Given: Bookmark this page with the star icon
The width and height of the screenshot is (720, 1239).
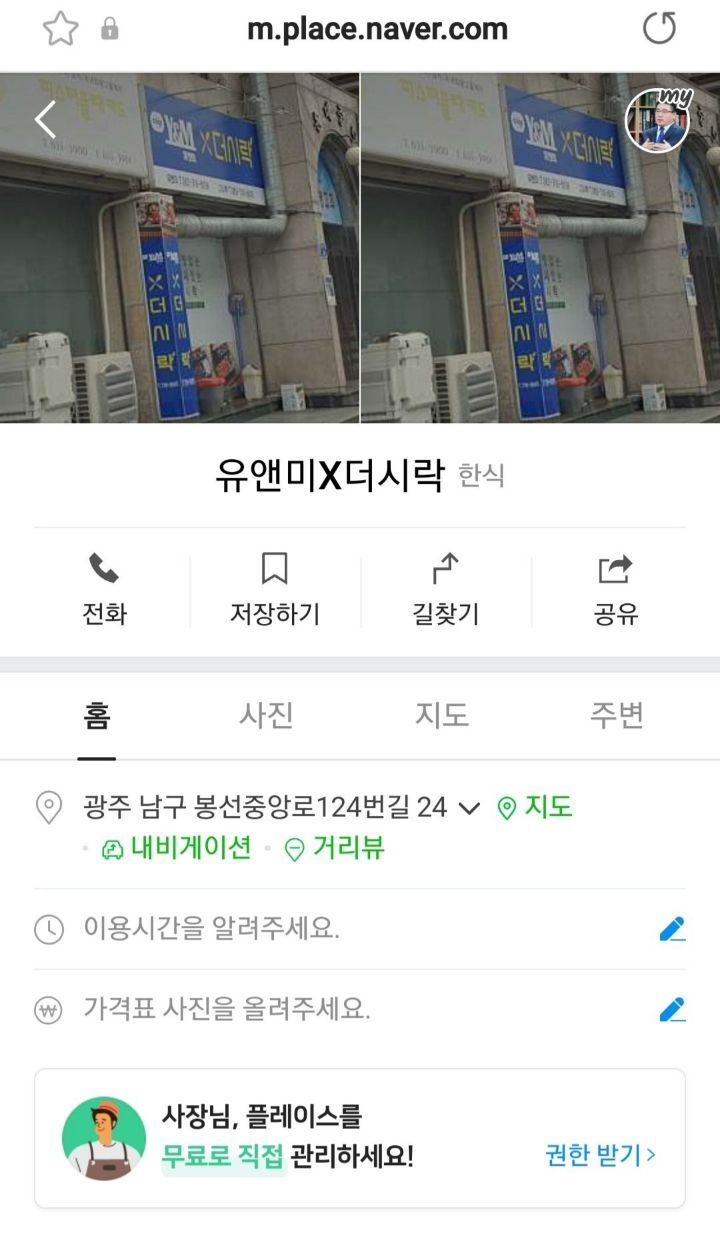Looking at the screenshot, I should pos(60,29).
